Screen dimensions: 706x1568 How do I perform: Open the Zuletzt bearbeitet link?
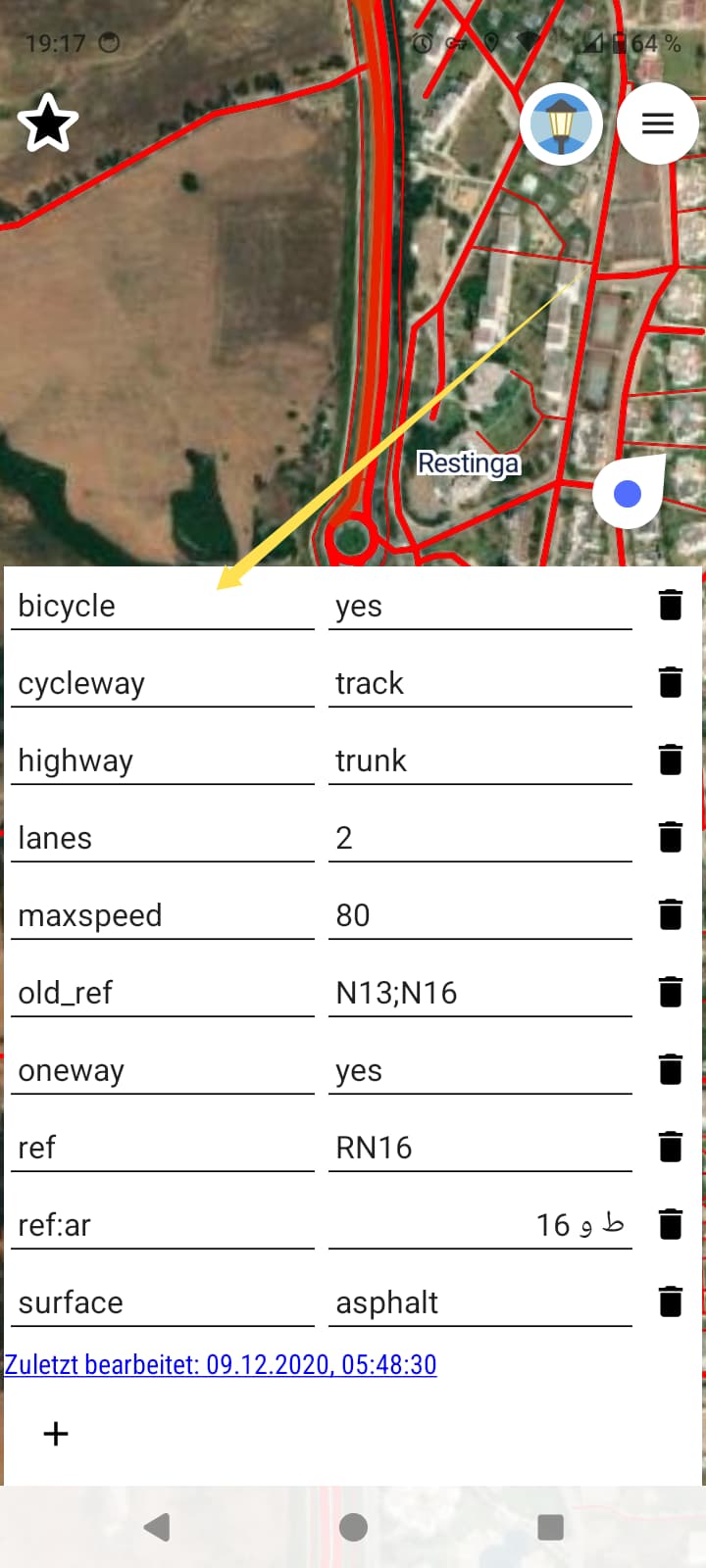coord(221,1364)
